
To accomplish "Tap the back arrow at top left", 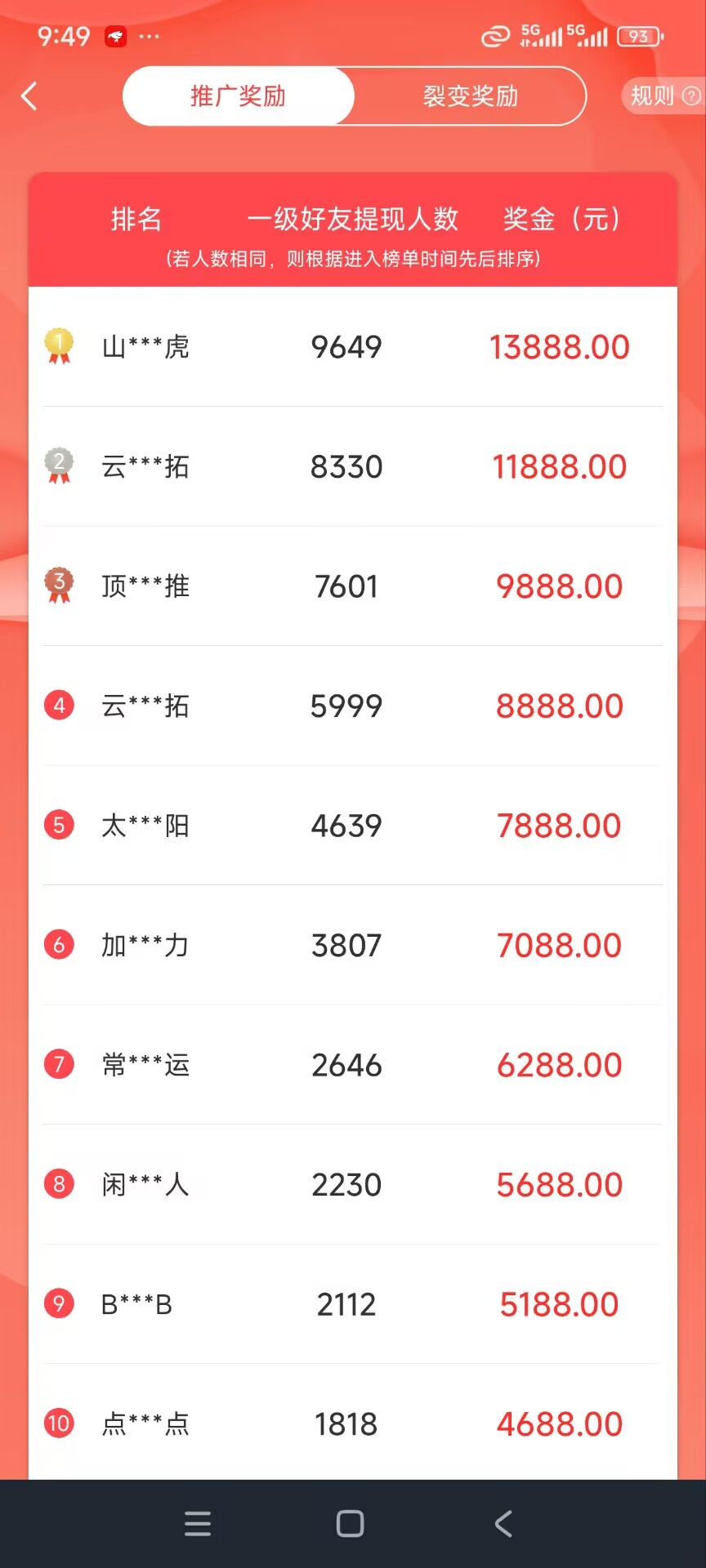I will coord(29,96).
